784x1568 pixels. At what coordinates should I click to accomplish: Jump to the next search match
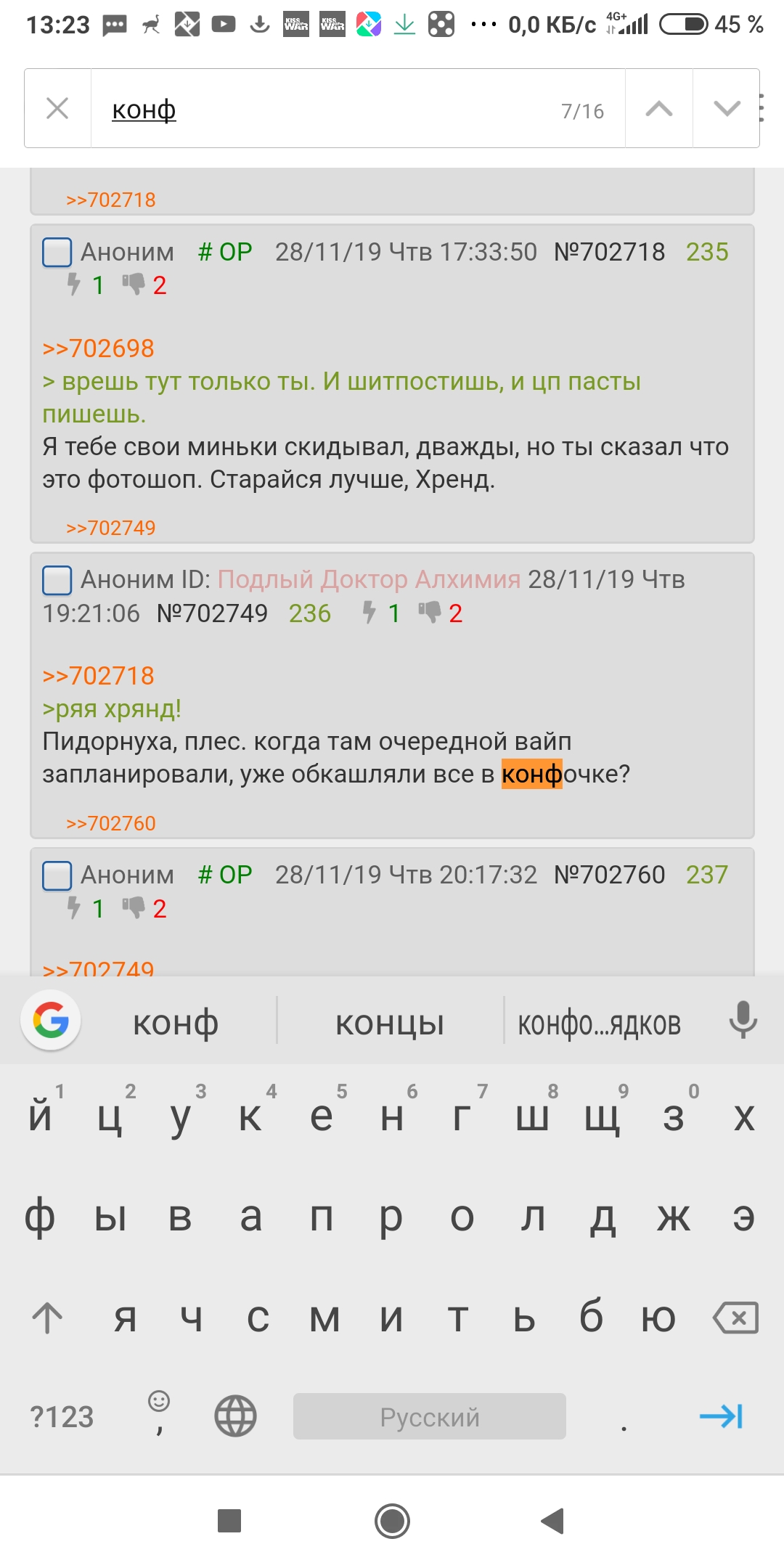click(726, 109)
